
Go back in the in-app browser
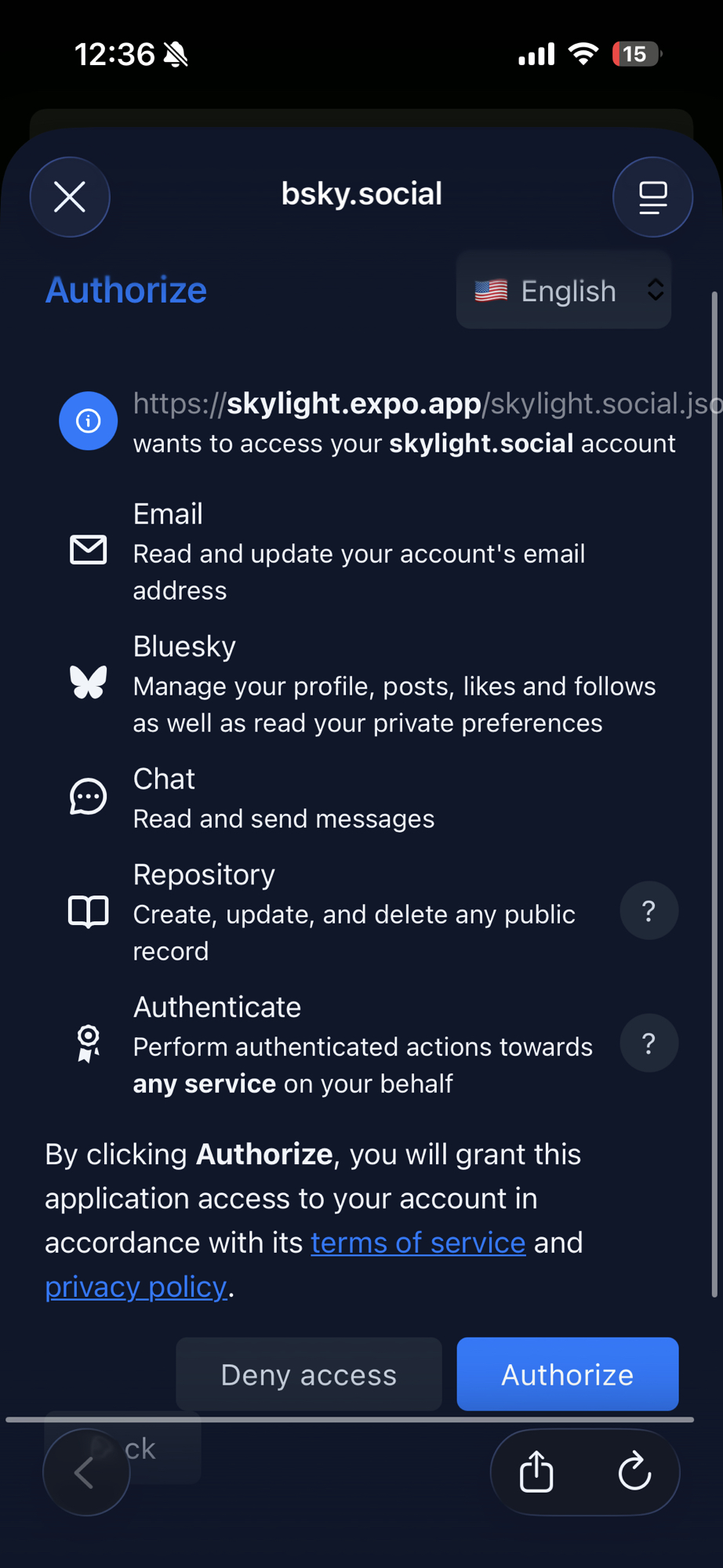[85, 1472]
